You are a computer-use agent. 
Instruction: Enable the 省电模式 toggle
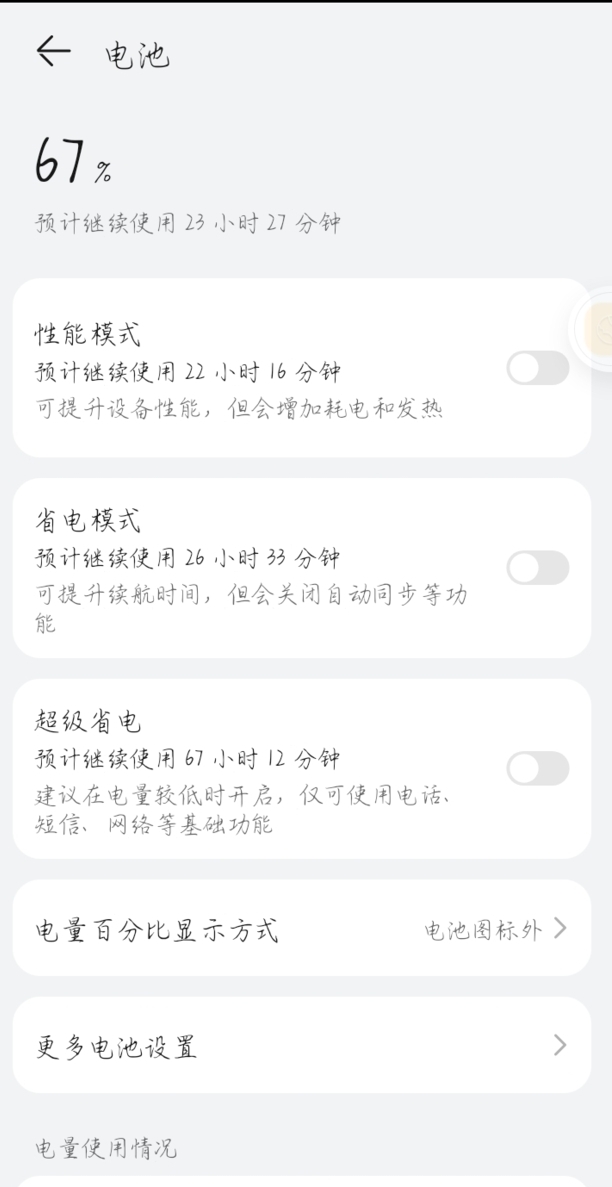538,568
